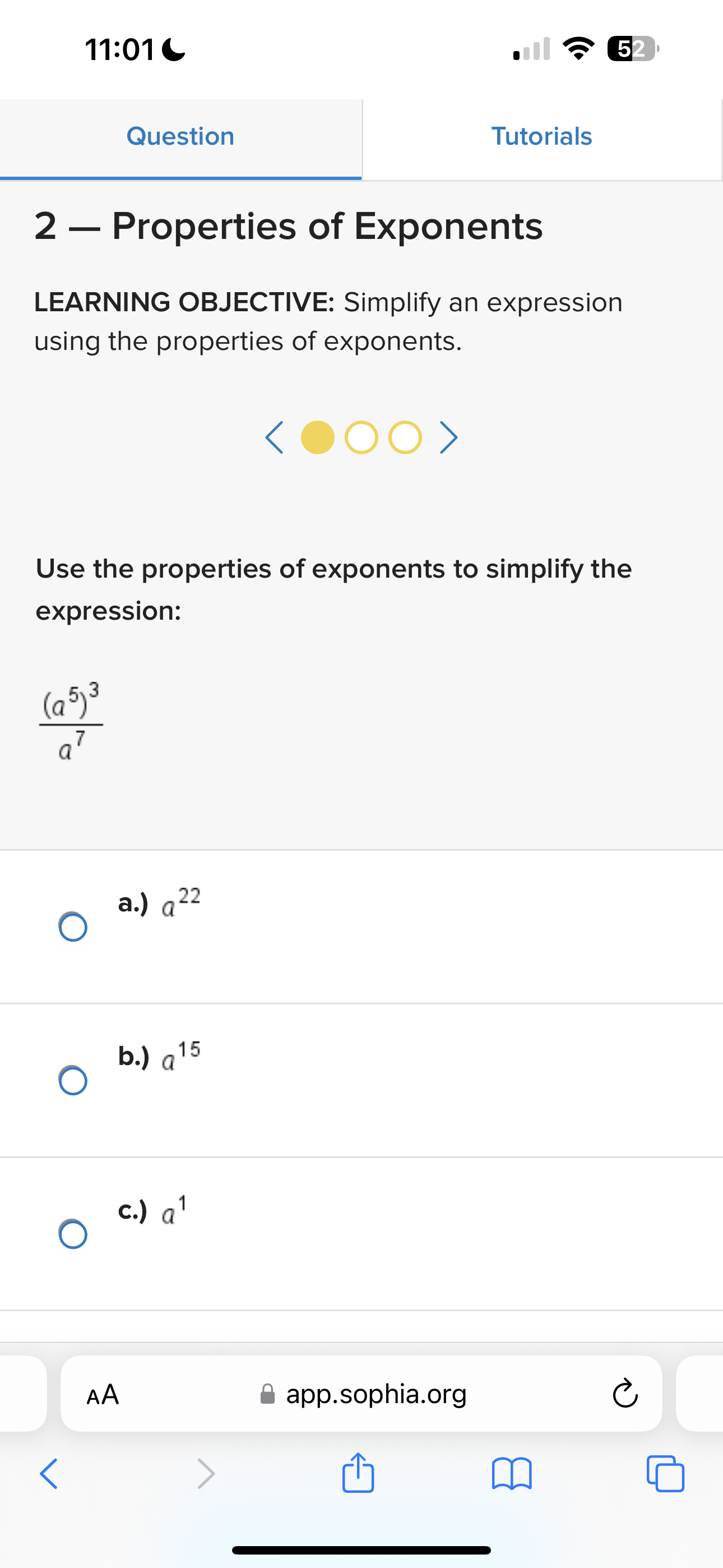Select the Question tab
Viewport: 723px width, 1568px height.
(180, 137)
